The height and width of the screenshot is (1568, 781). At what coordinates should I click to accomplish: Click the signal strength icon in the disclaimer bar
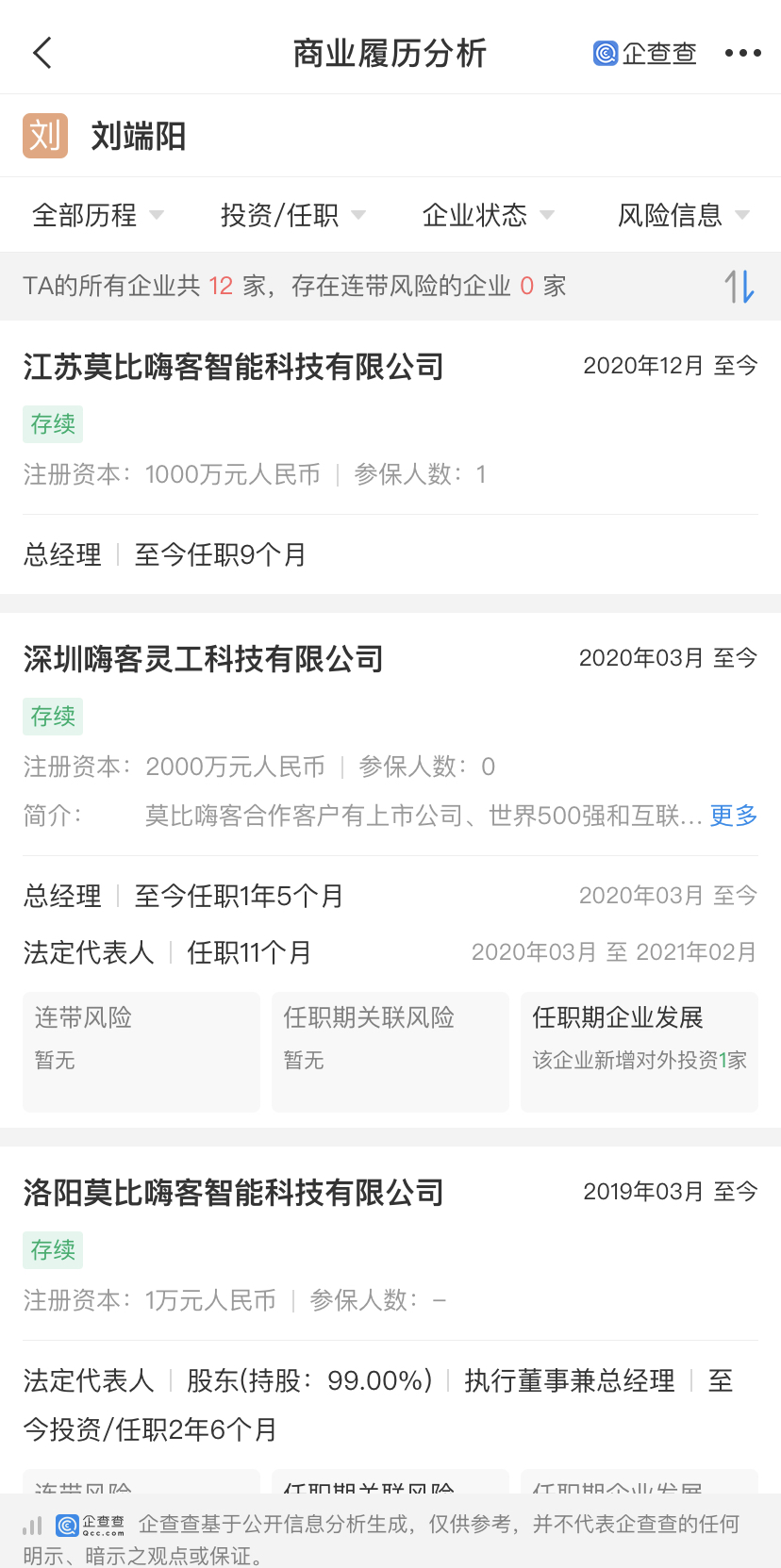coord(31,1525)
